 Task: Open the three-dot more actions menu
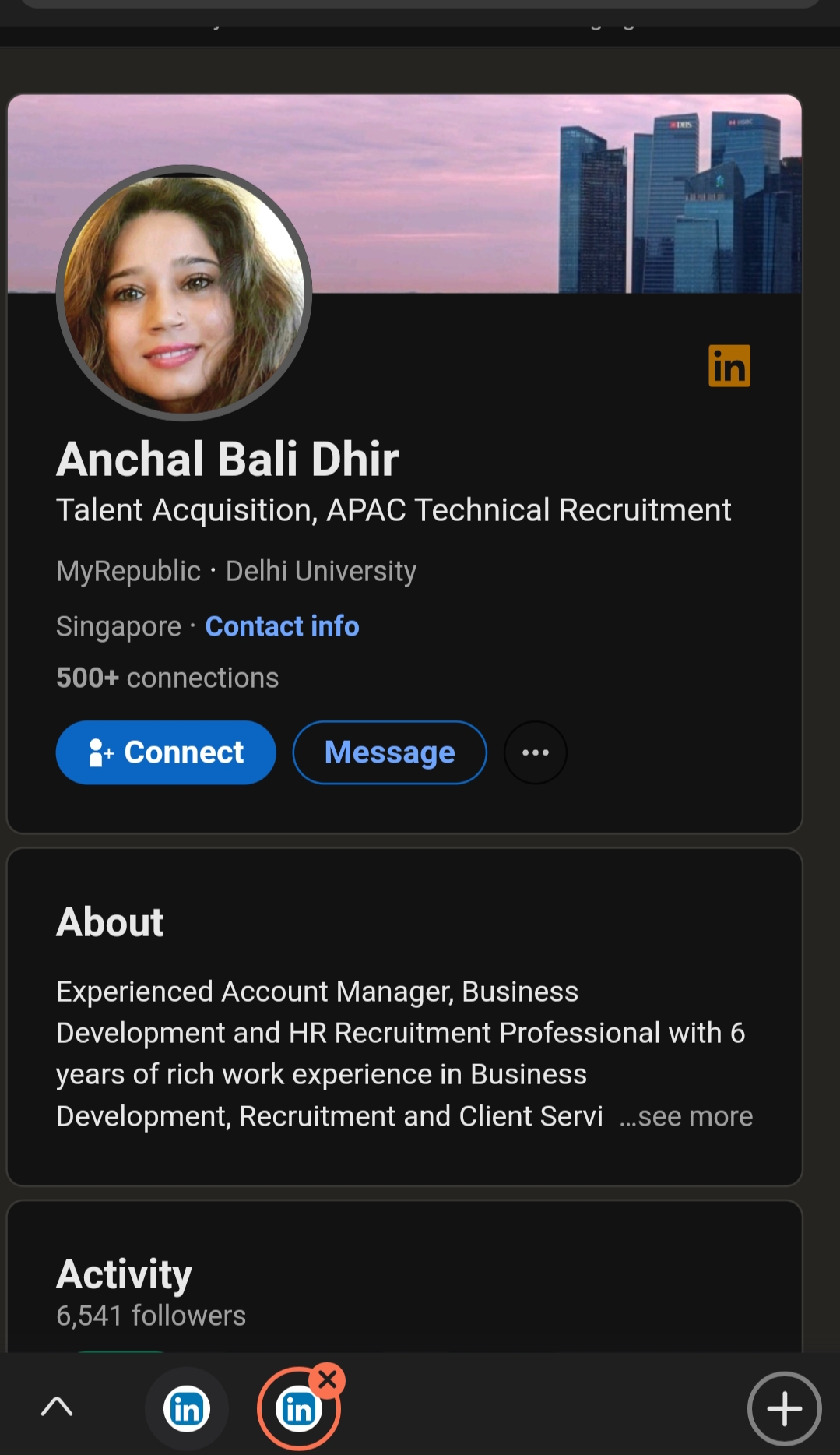pyautogui.click(x=536, y=752)
